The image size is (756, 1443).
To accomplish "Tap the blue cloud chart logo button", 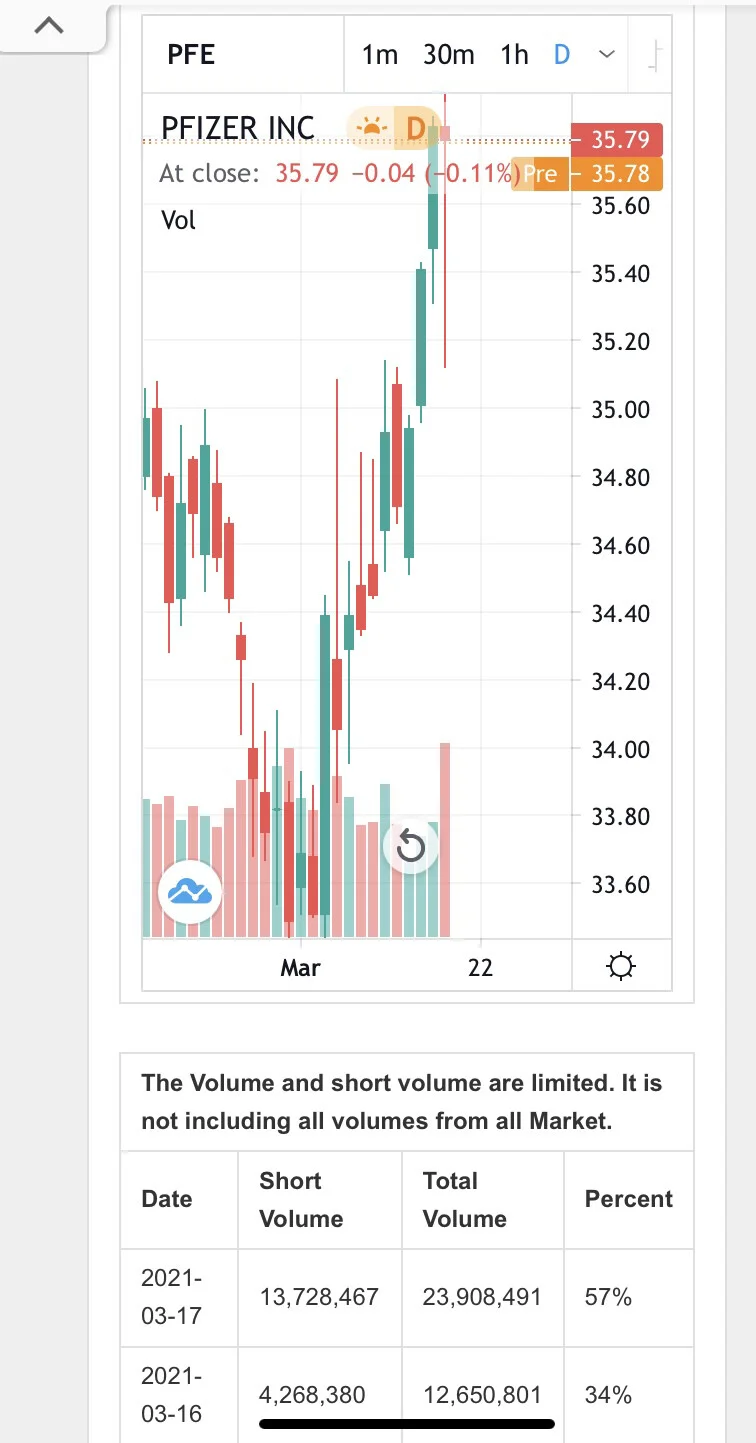I will point(190,892).
